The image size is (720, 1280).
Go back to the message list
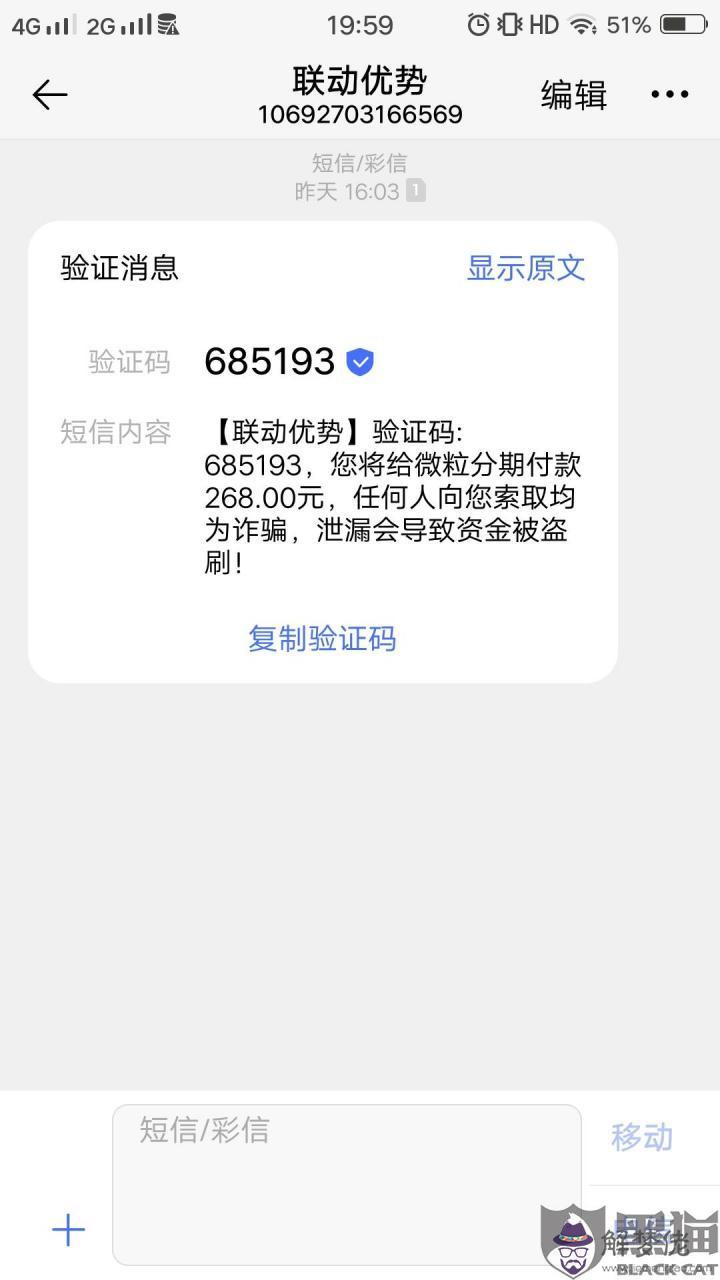coord(49,95)
